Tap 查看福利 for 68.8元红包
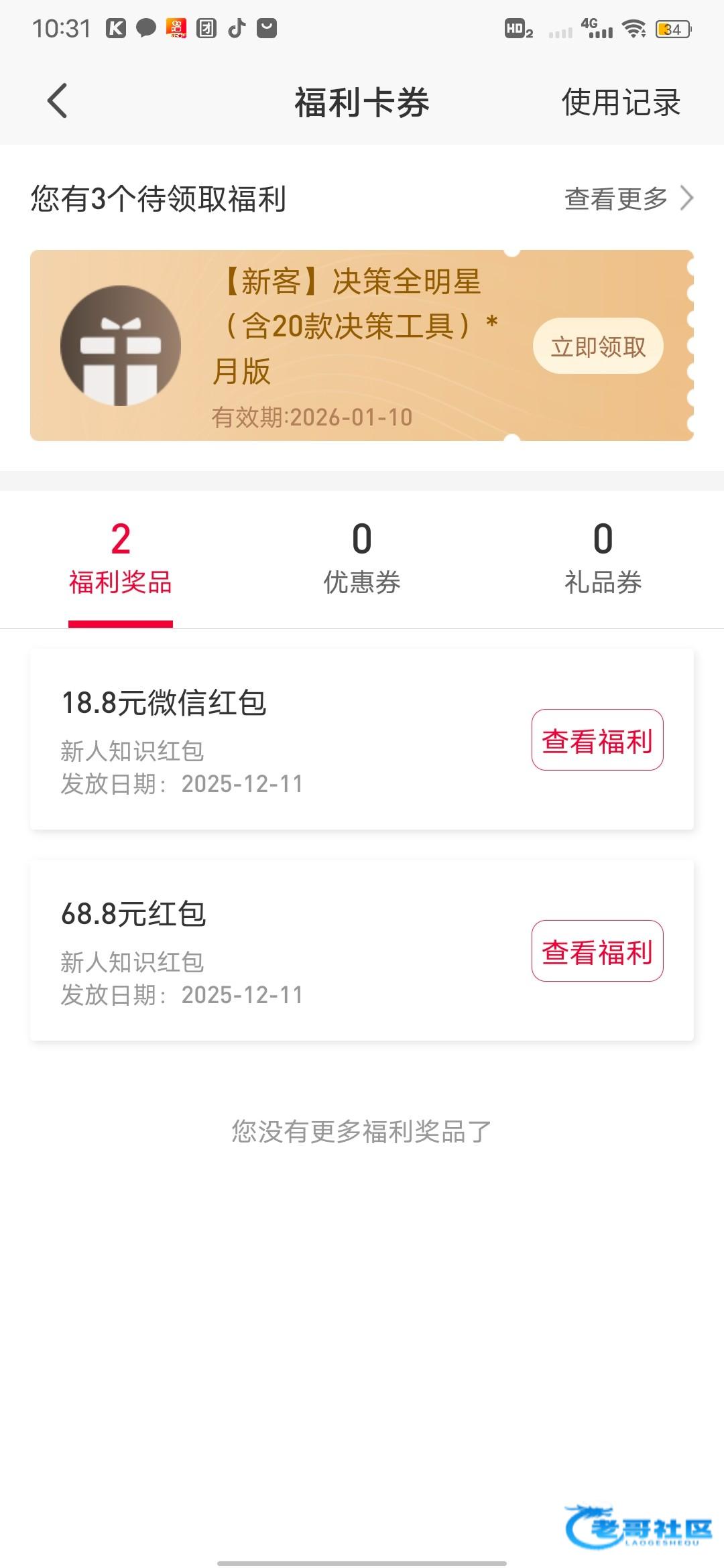724x1568 pixels. 597,952
